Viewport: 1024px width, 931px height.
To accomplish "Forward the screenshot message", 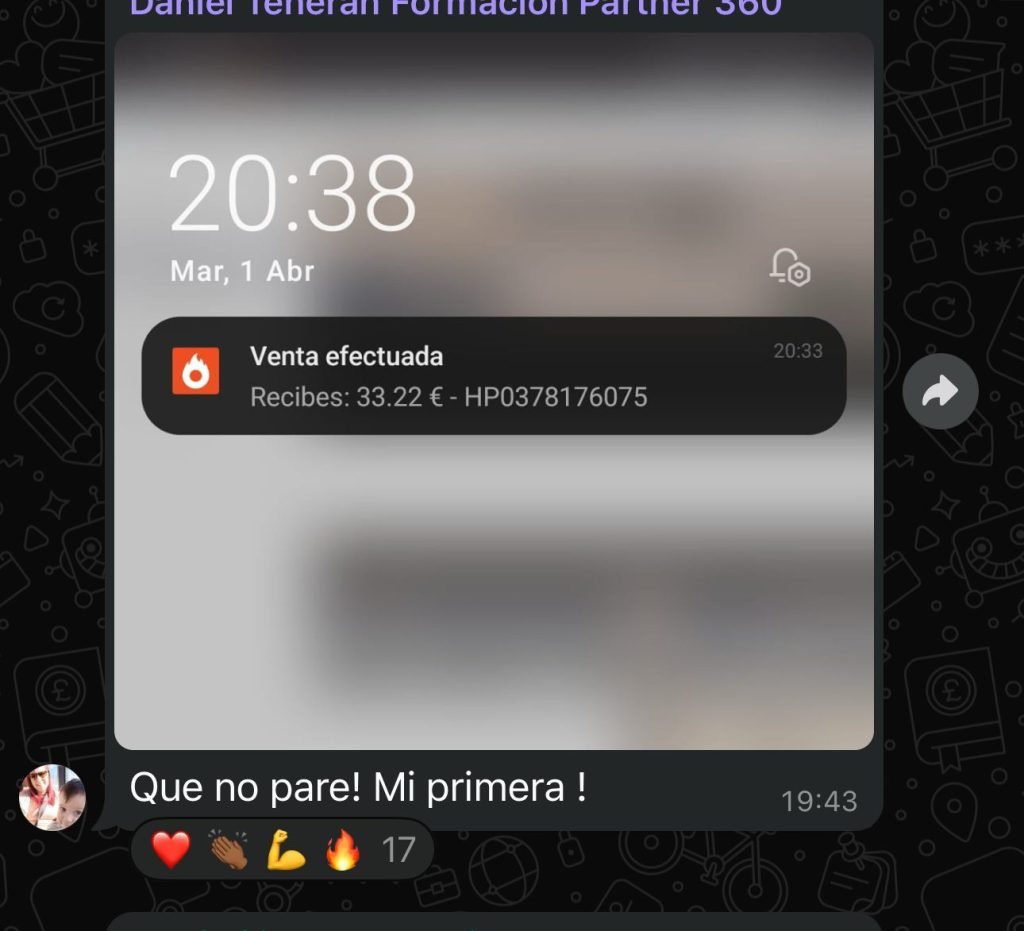I will click(940, 391).
